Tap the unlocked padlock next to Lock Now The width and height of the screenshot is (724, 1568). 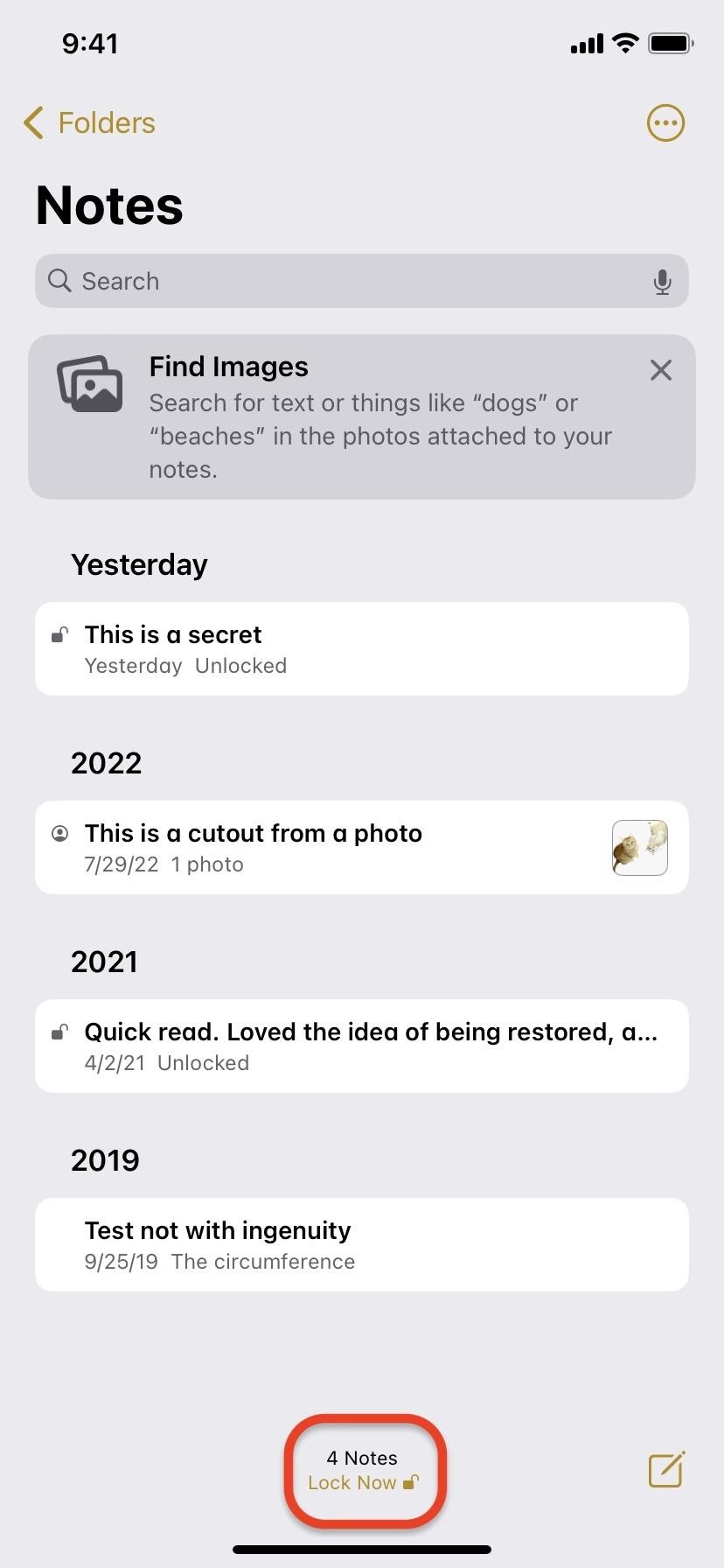pyautogui.click(x=411, y=1482)
